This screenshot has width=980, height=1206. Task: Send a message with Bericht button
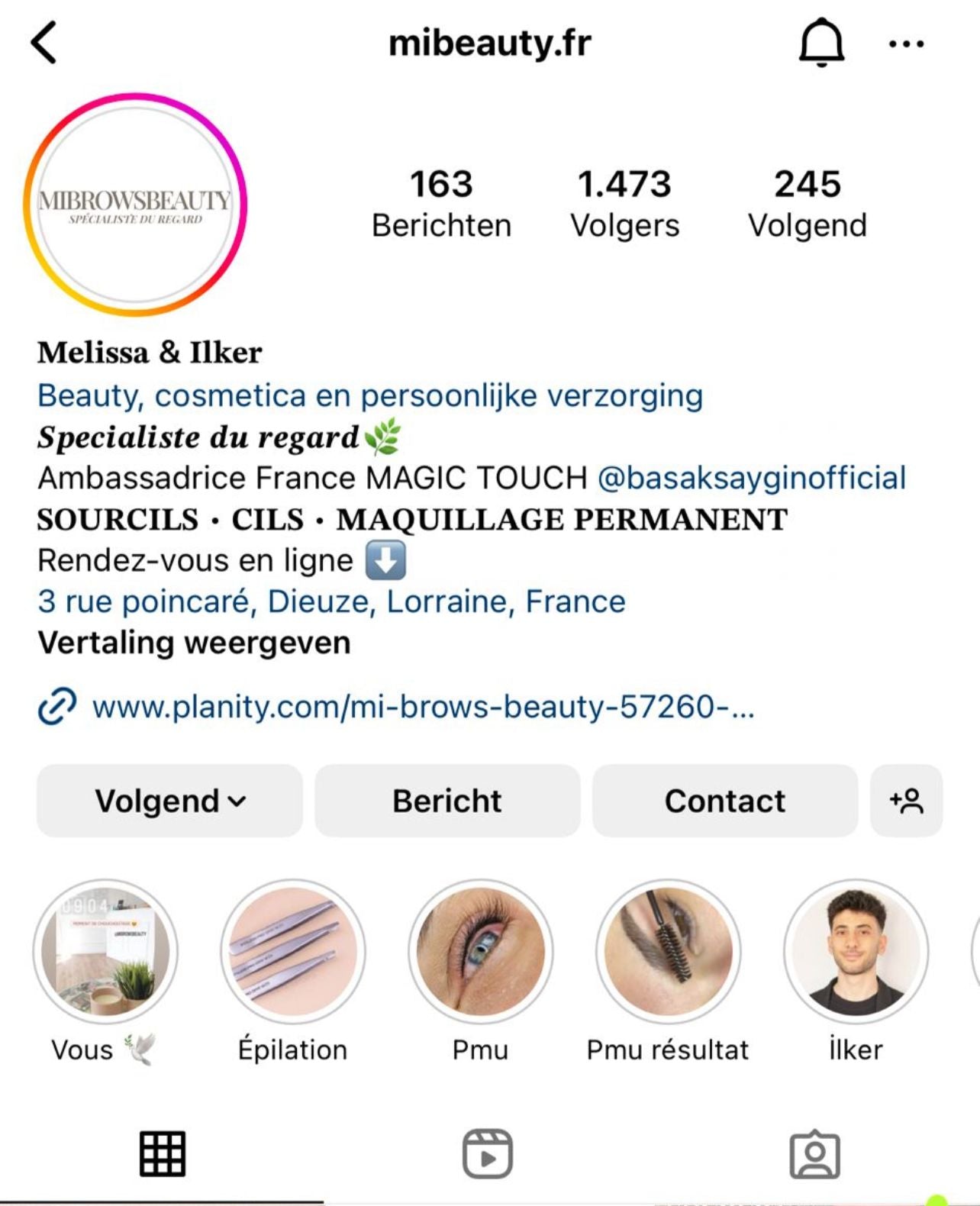tap(447, 801)
